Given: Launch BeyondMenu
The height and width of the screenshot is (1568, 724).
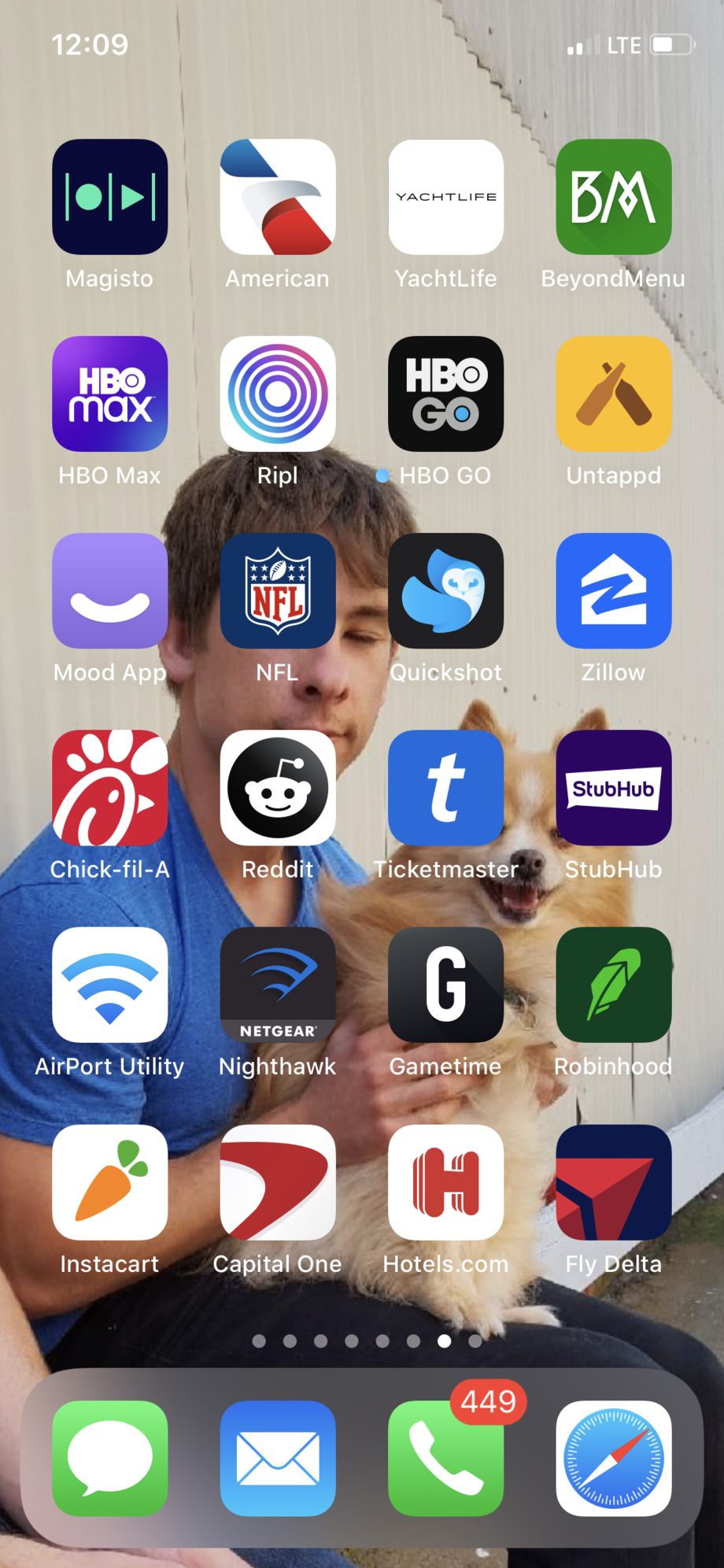Looking at the screenshot, I should [613, 197].
